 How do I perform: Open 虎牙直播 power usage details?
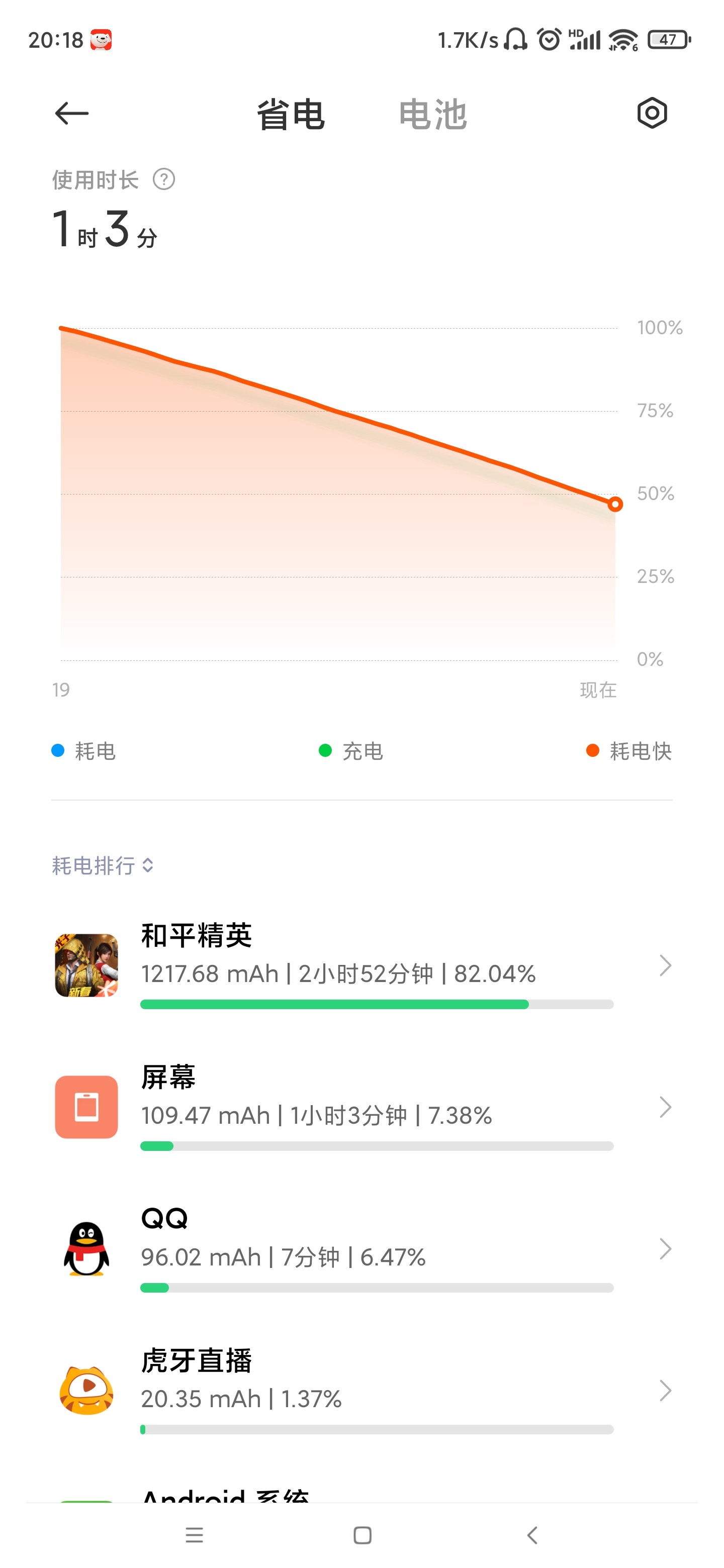coord(361,1391)
